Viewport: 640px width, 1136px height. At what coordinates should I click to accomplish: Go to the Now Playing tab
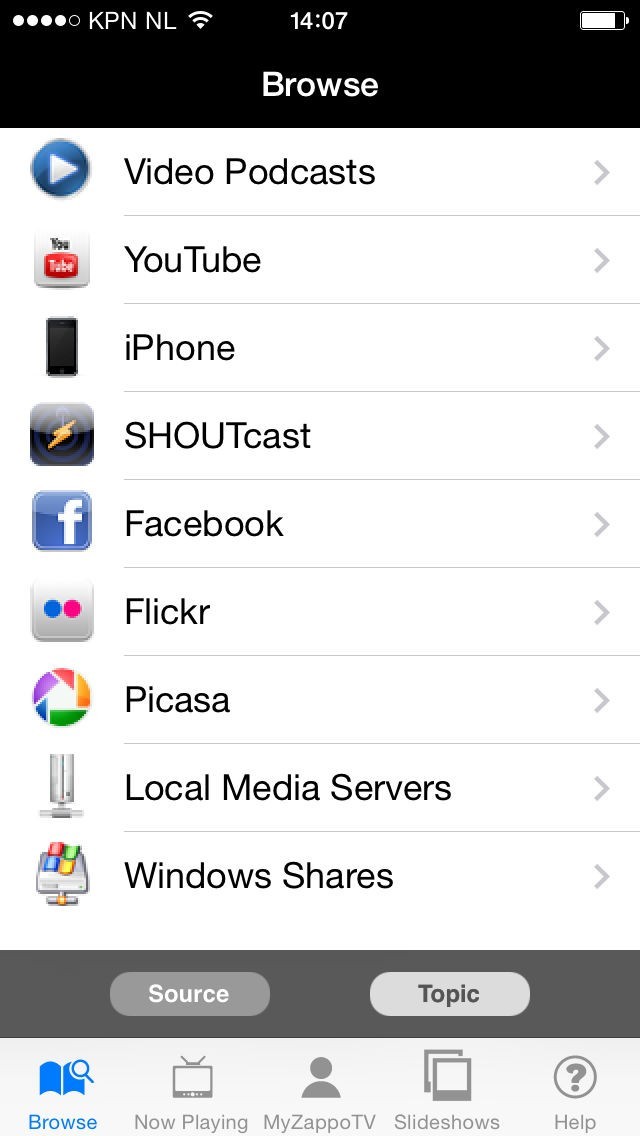[x=191, y=1092]
